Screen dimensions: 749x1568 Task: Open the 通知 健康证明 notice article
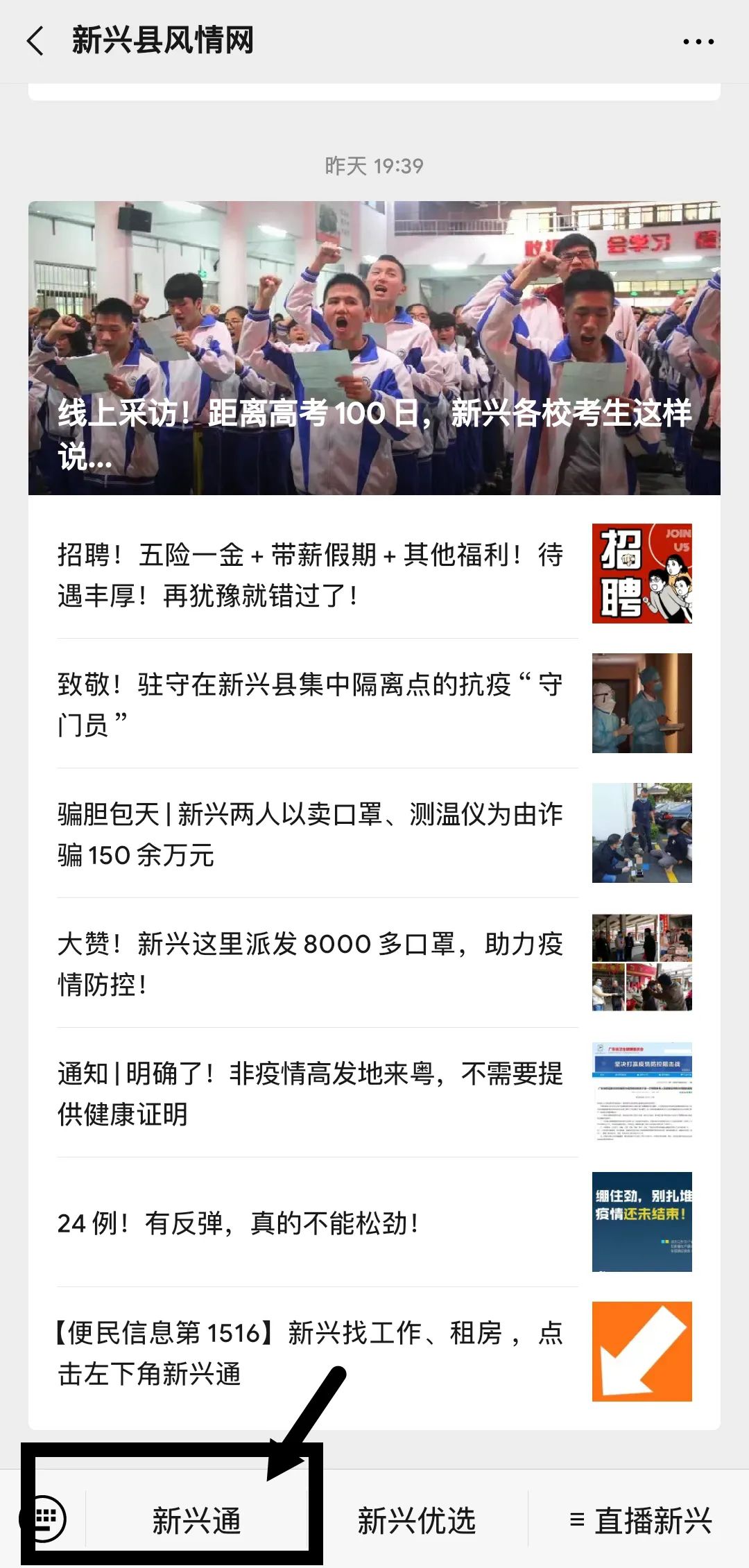374,1093
